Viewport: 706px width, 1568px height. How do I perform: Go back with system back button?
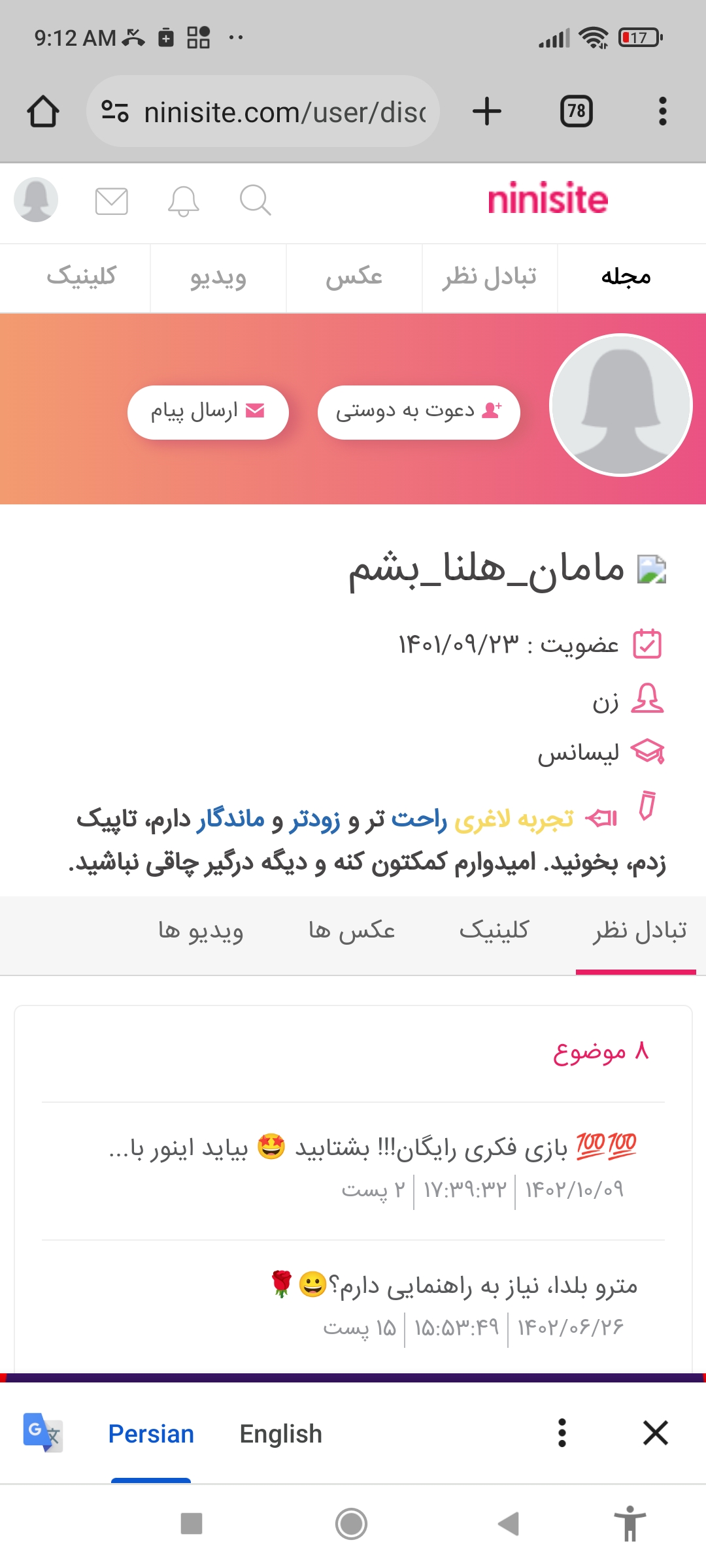(x=509, y=1524)
